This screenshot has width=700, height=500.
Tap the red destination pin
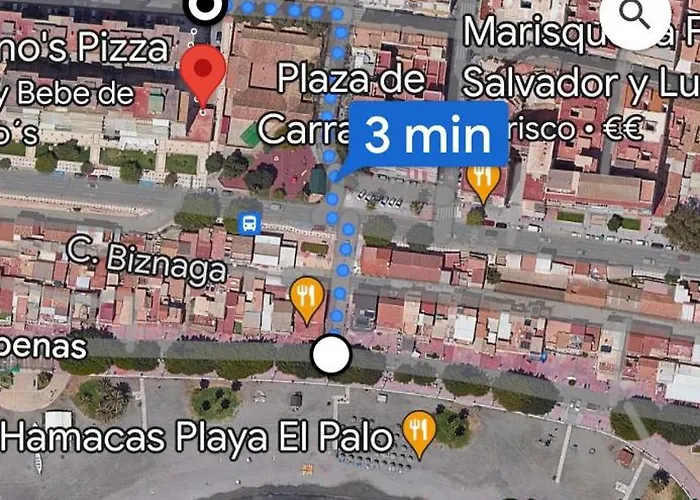(204, 72)
